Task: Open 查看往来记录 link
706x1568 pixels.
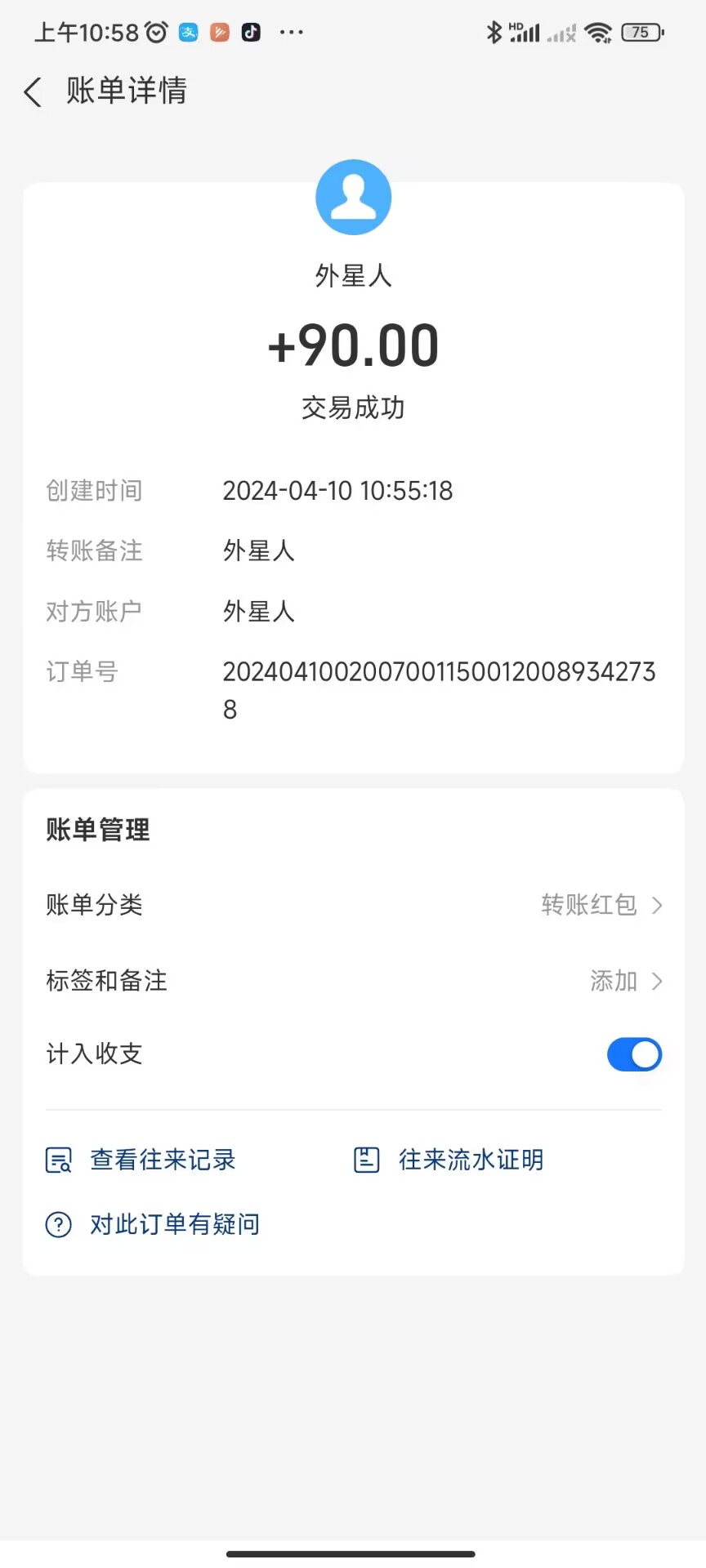Action: tap(141, 1160)
